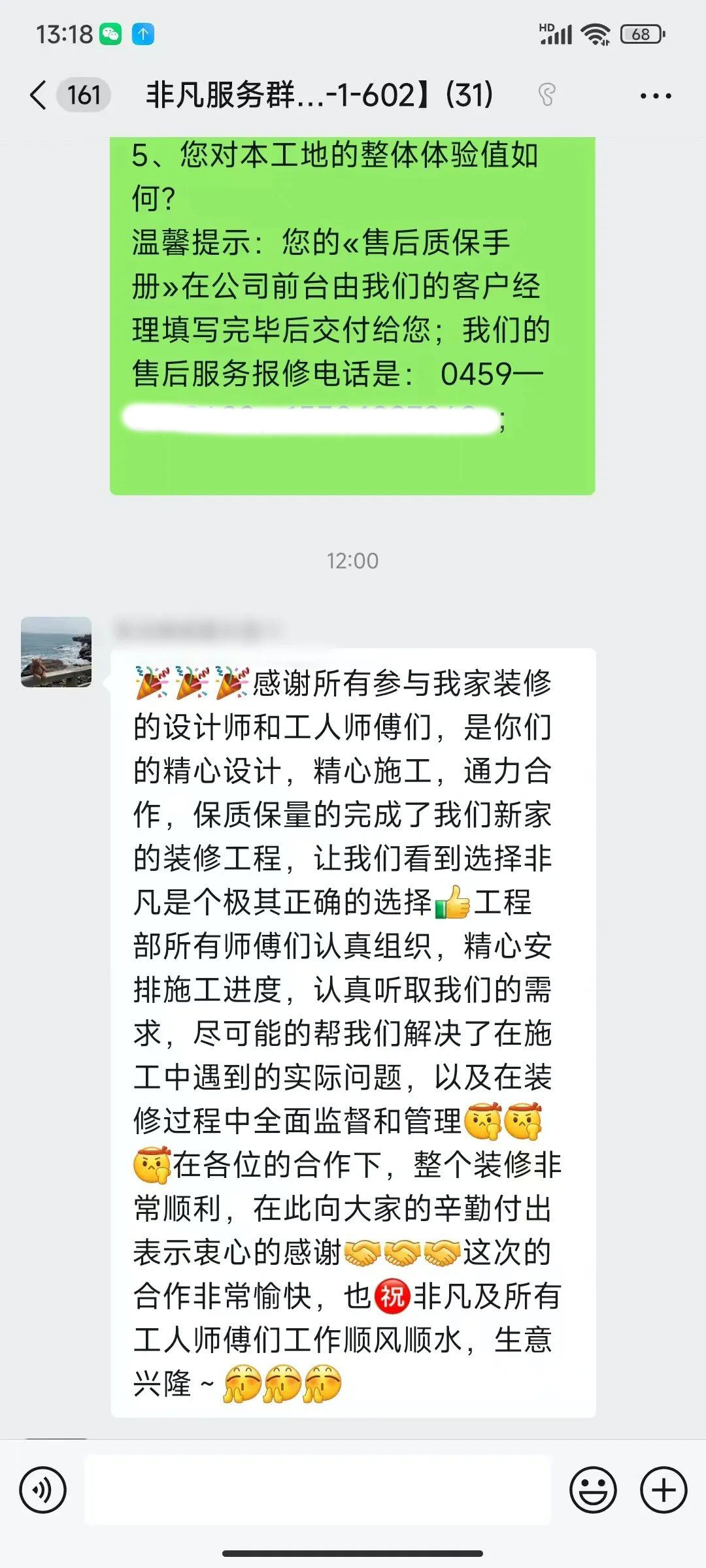The height and width of the screenshot is (1568, 706).
Task: Go back to the chat list
Action: pos(39,95)
